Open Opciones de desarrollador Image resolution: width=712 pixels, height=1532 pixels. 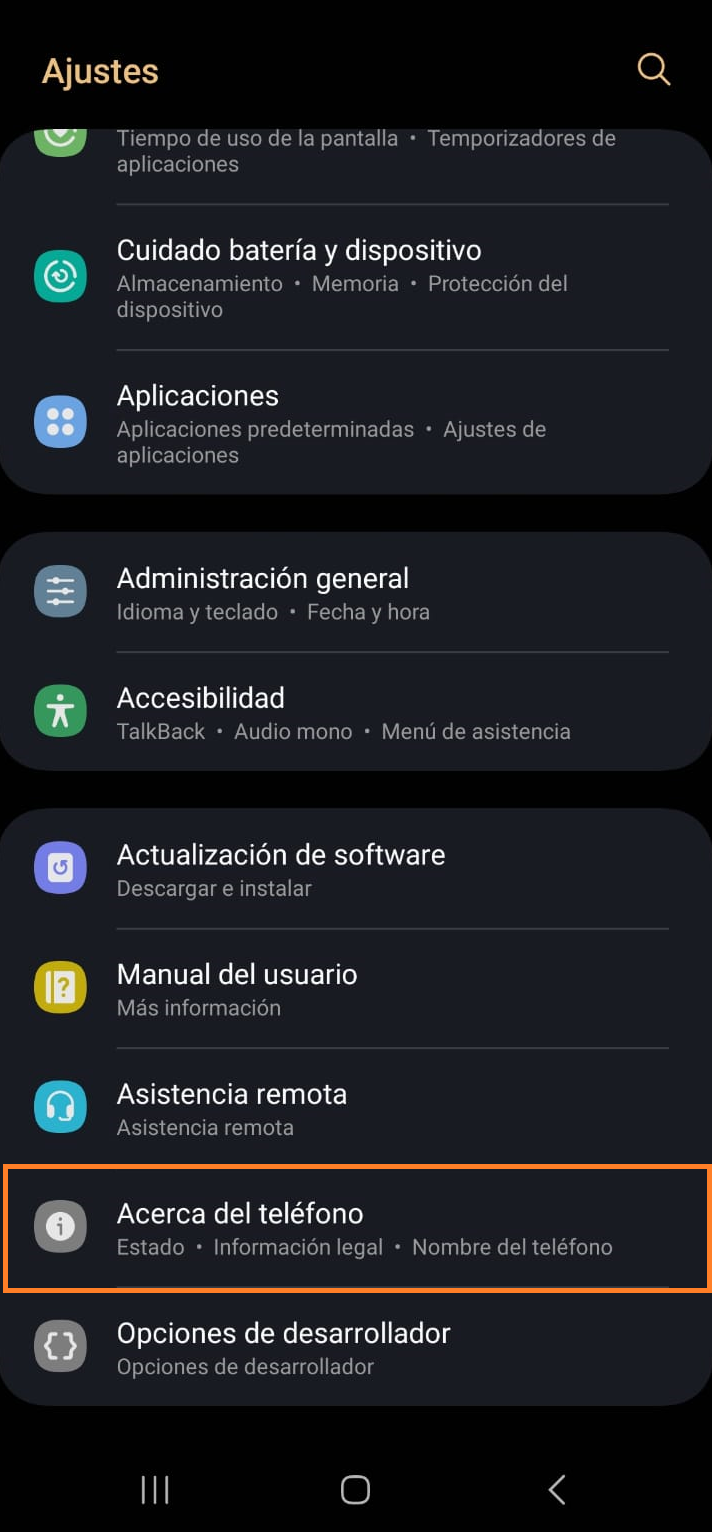[x=356, y=1347]
